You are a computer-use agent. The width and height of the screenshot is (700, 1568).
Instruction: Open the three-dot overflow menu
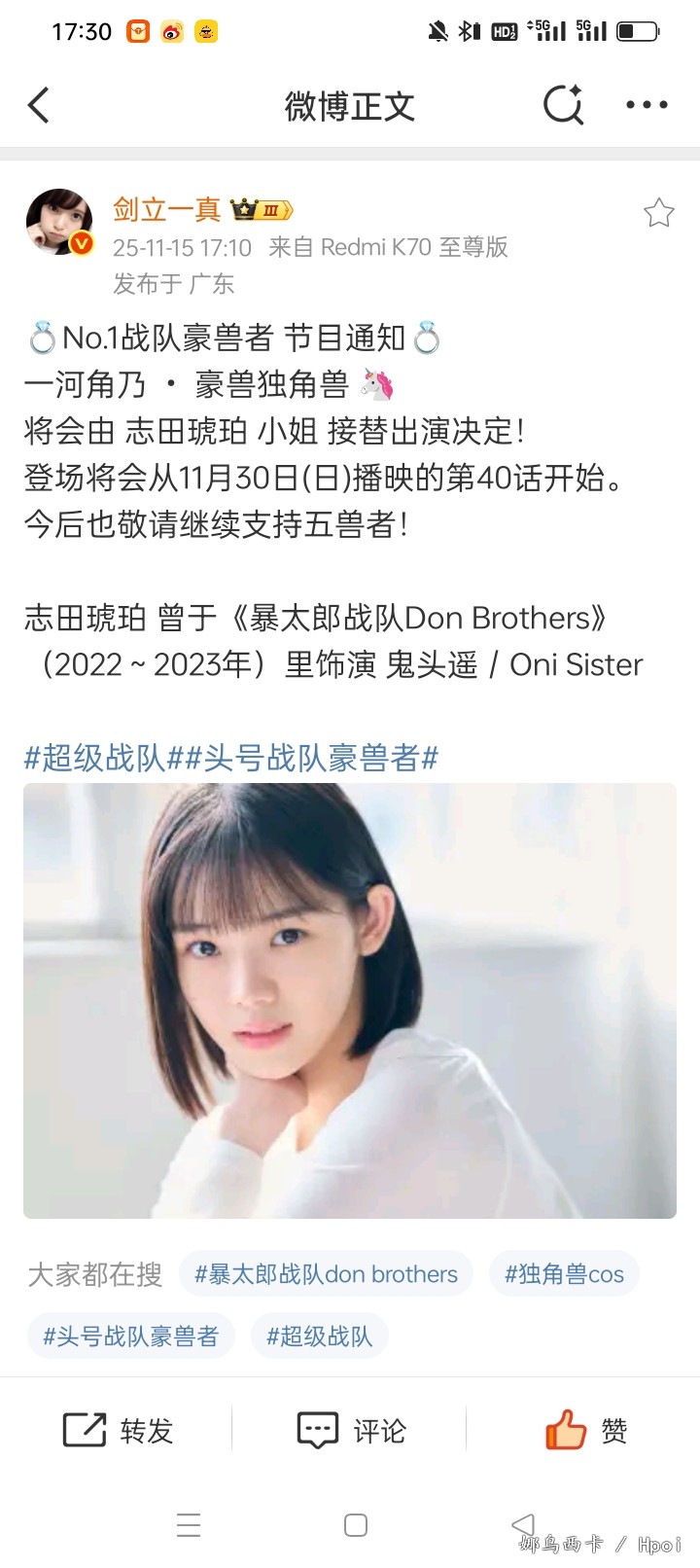tap(647, 105)
